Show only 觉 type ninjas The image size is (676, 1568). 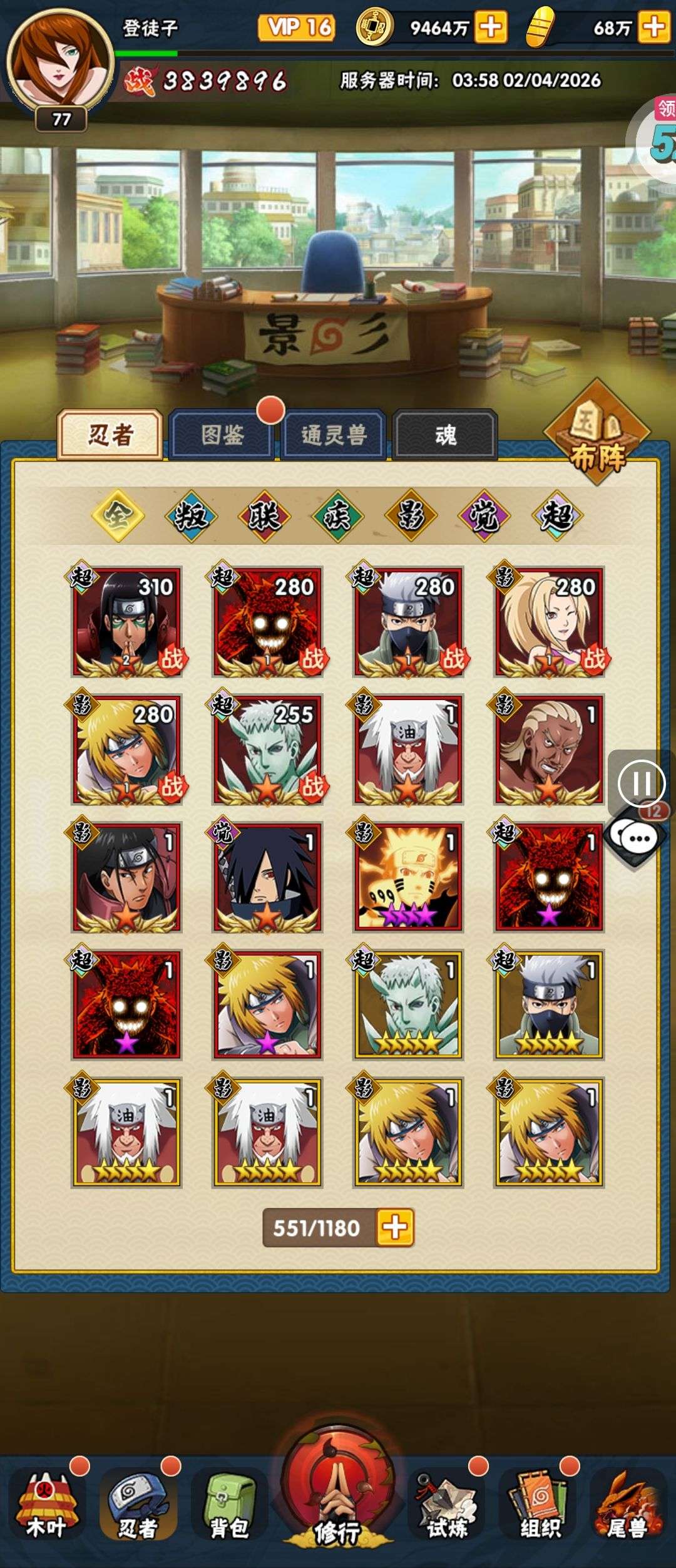pos(484,516)
